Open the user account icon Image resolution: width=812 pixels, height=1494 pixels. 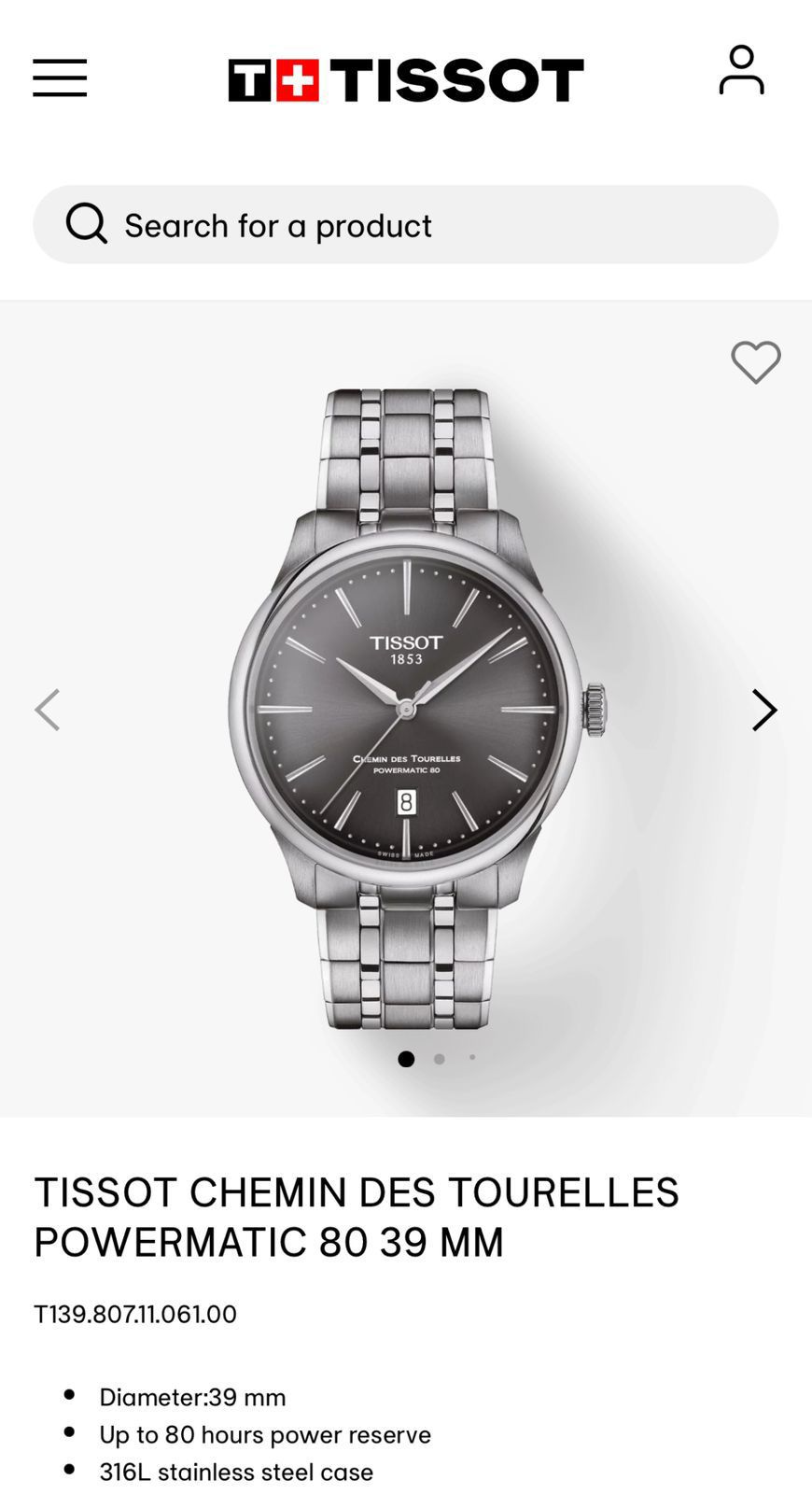click(741, 71)
